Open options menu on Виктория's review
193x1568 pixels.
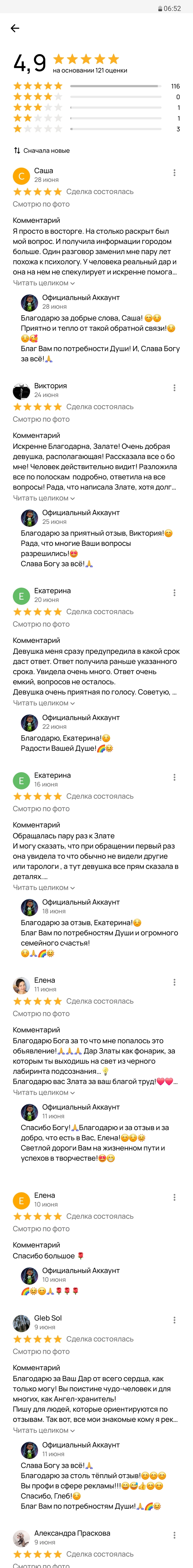(x=175, y=388)
